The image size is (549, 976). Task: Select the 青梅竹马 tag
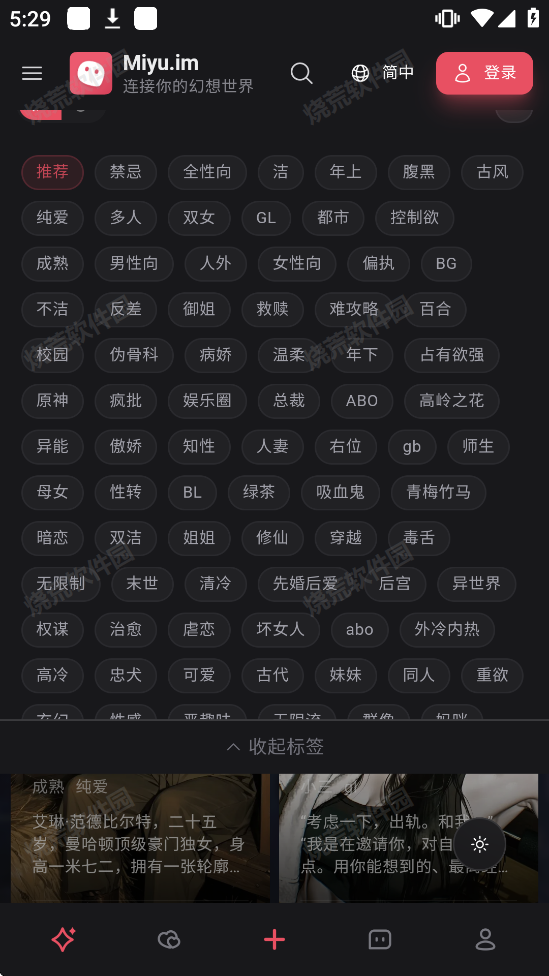click(x=438, y=492)
